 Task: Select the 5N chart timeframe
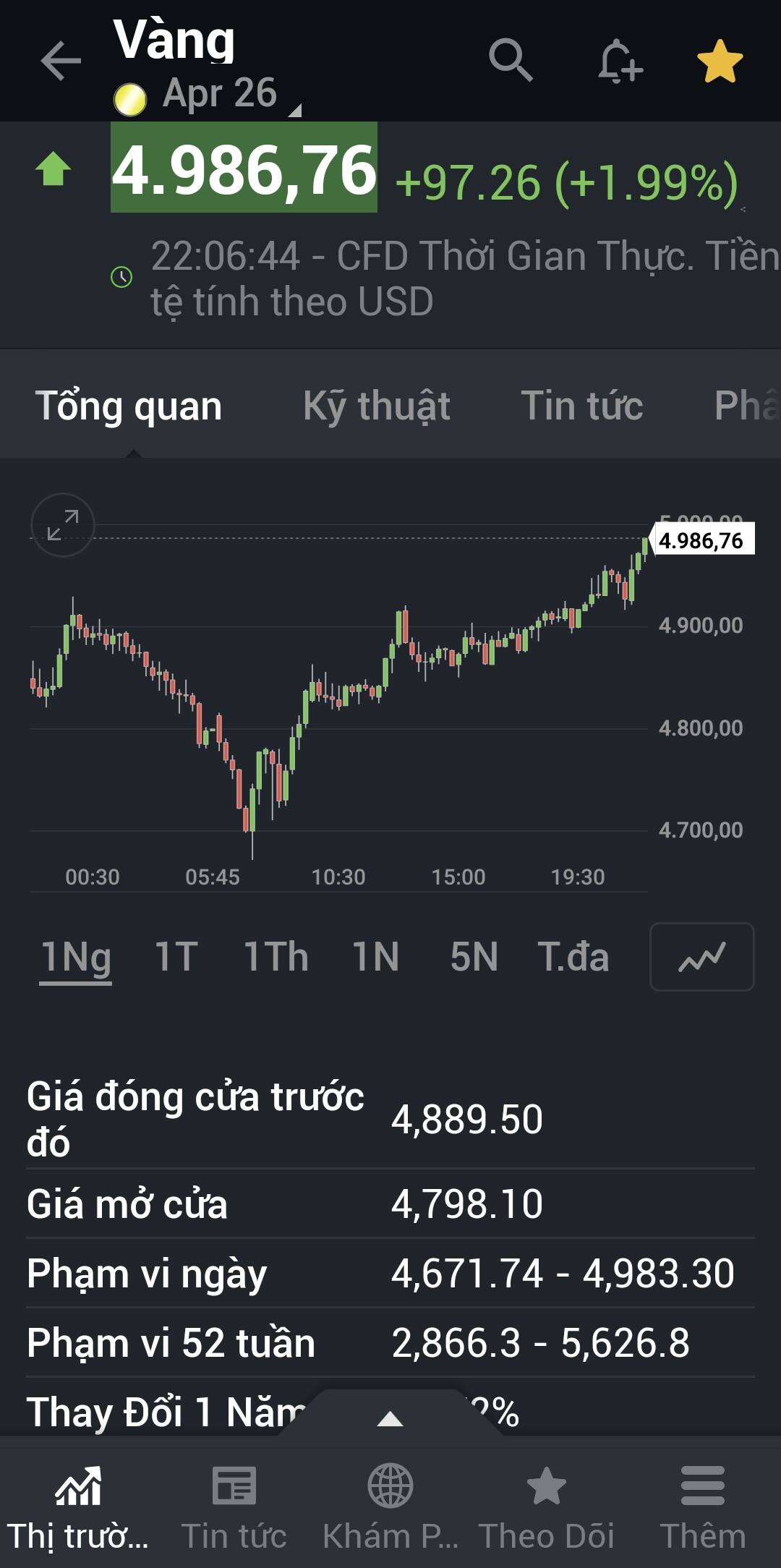point(474,957)
